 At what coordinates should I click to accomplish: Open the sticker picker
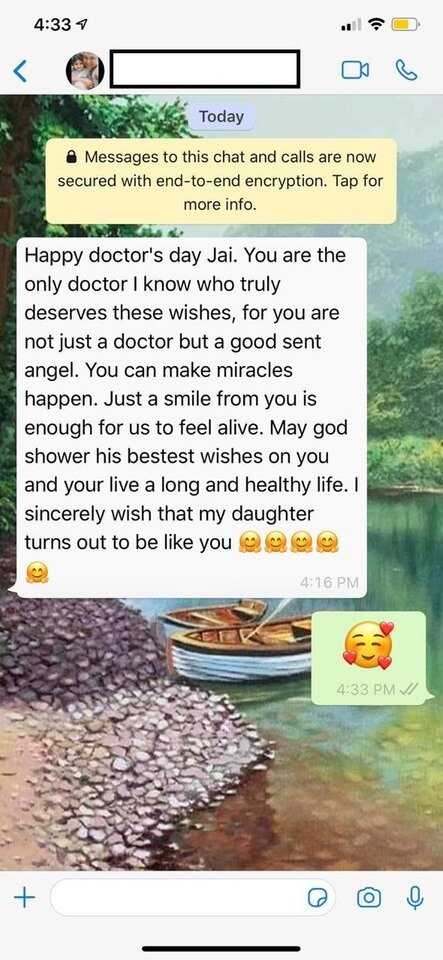(x=317, y=898)
